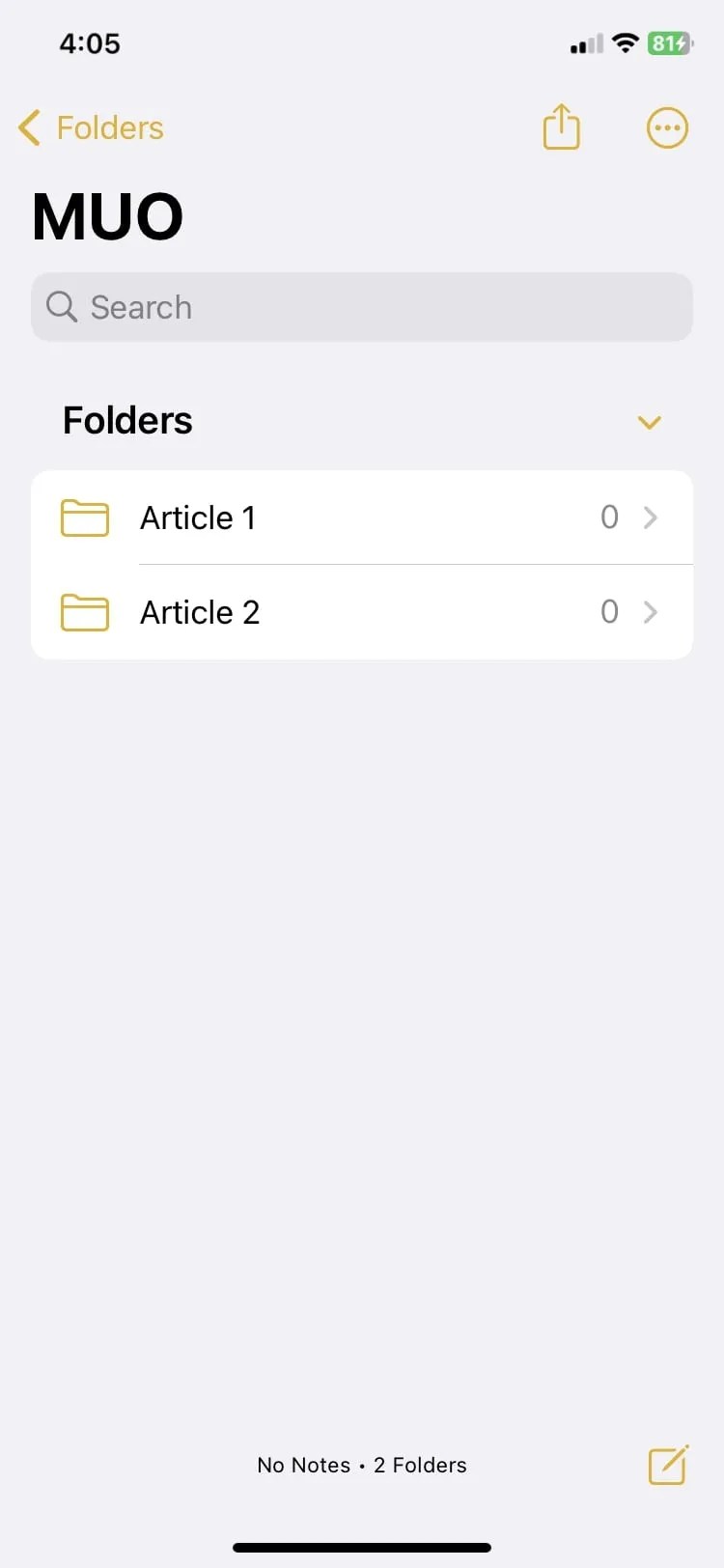This screenshot has width=724, height=1568.
Task: Tap the More options ellipsis icon
Action: [x=667, y=126]
